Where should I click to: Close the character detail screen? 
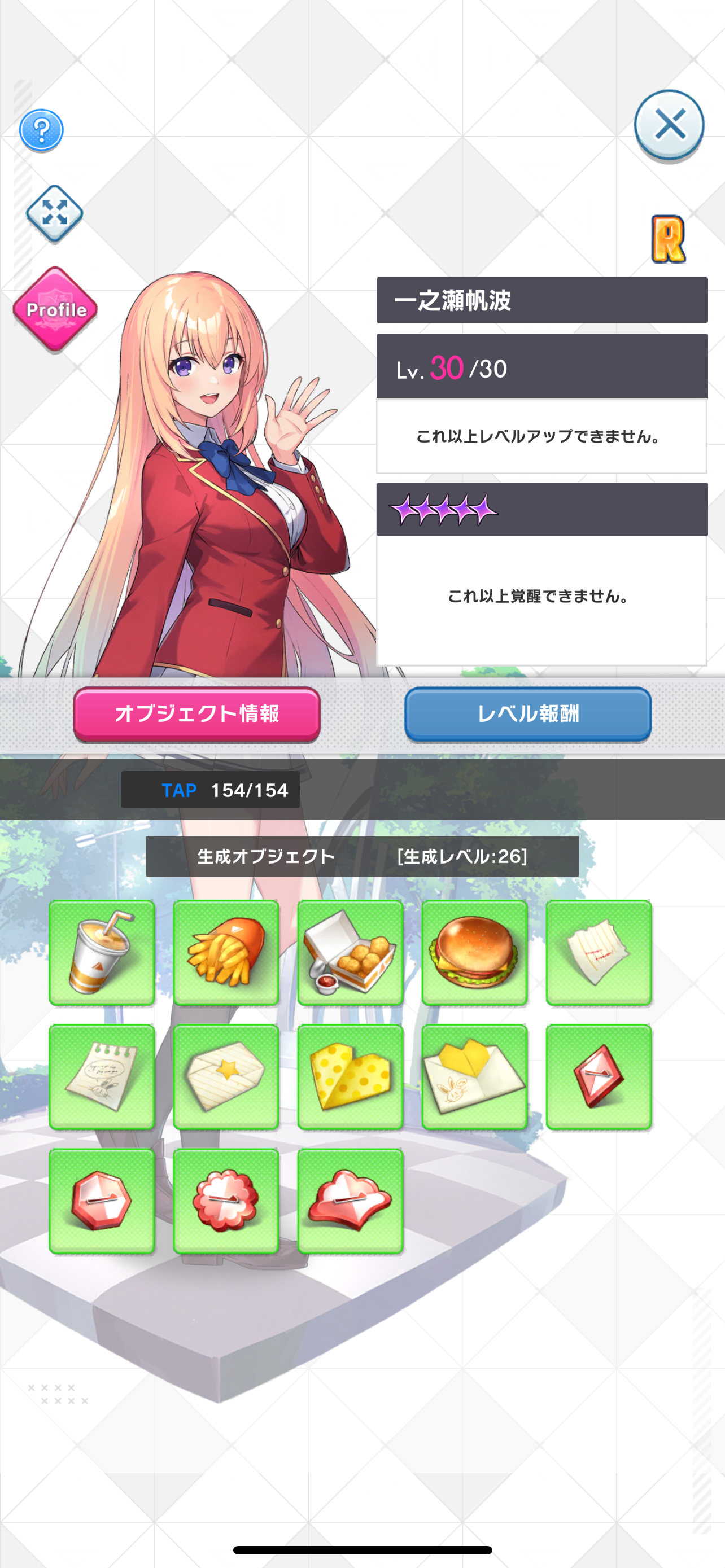click(669, 125)
